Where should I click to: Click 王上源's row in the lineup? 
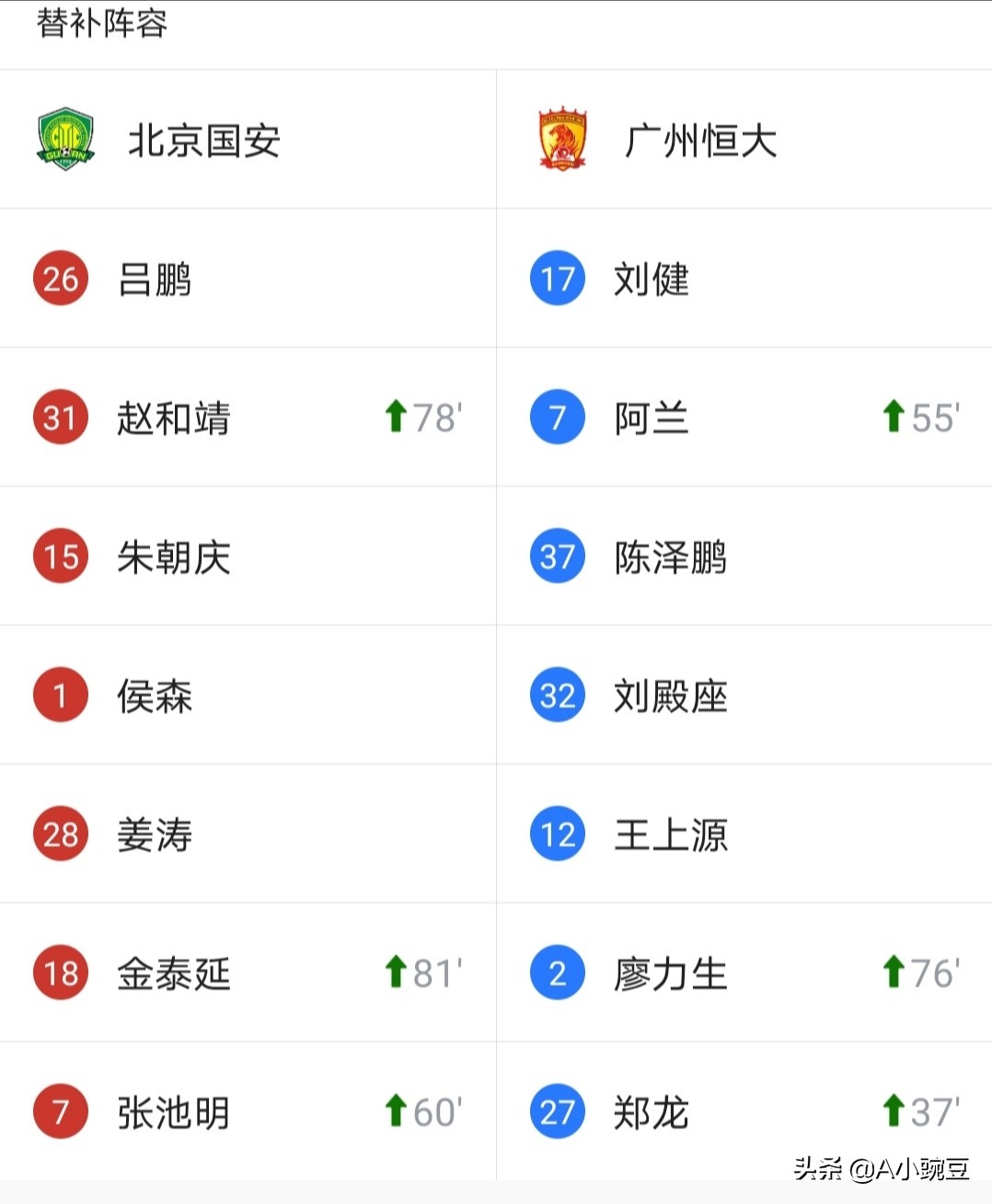tap(670, 833)
